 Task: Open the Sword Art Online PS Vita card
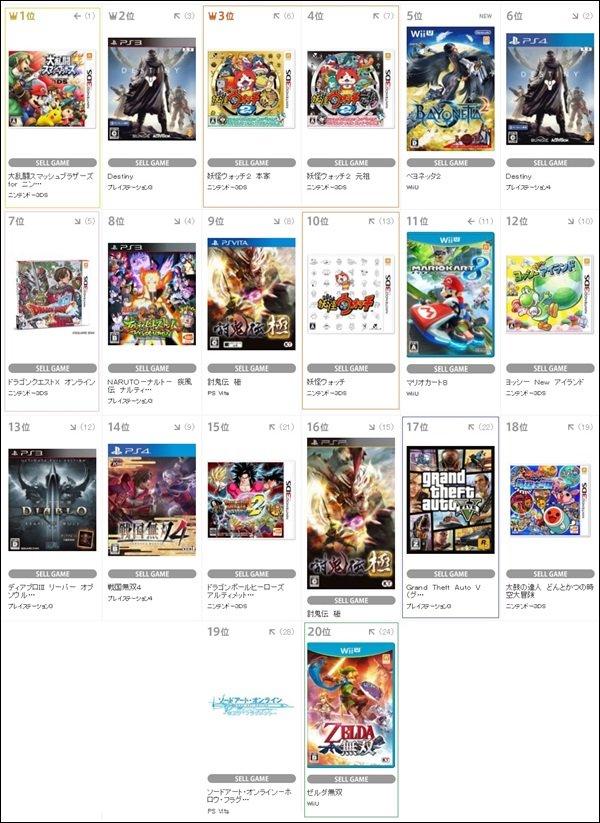coord(251,703)
